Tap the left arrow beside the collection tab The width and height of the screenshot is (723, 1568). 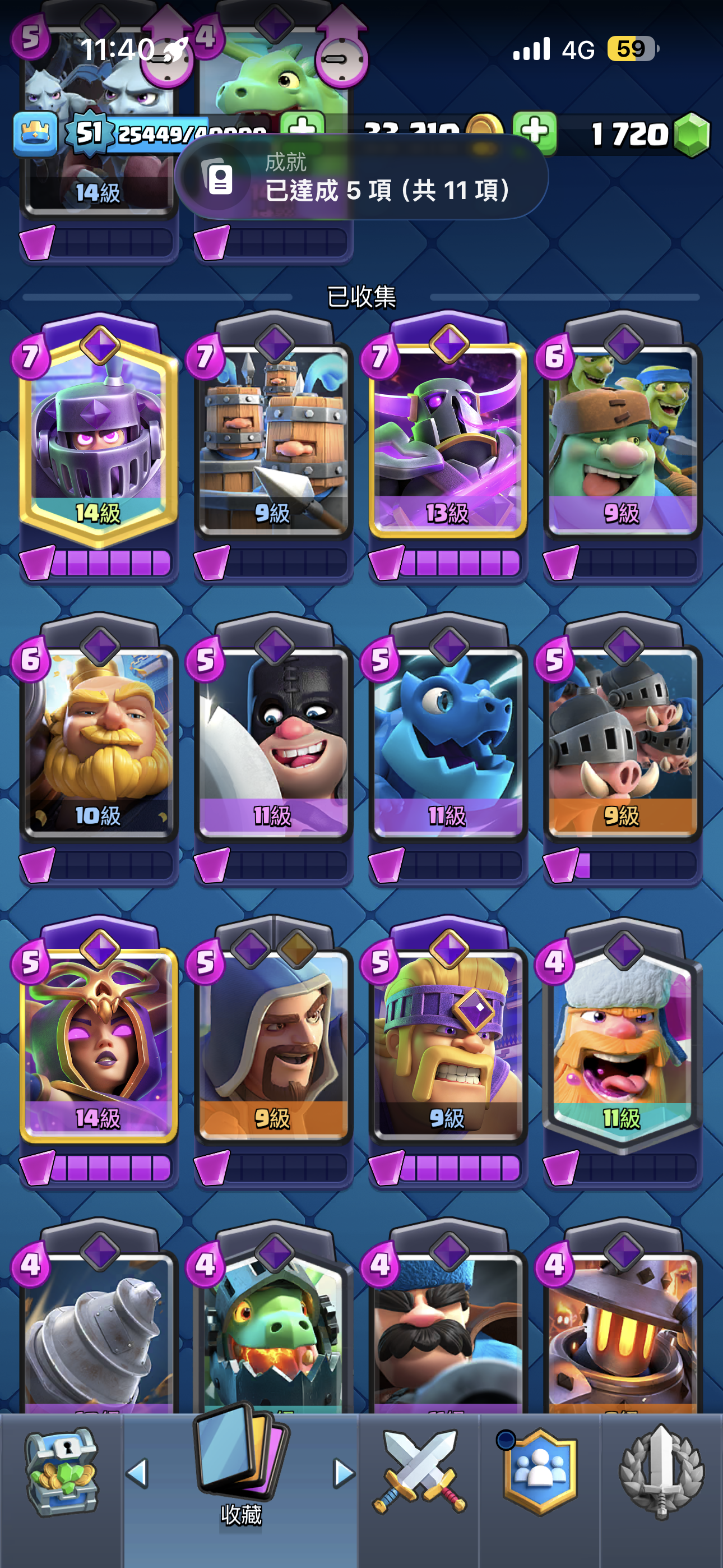tap(137, 1473)
